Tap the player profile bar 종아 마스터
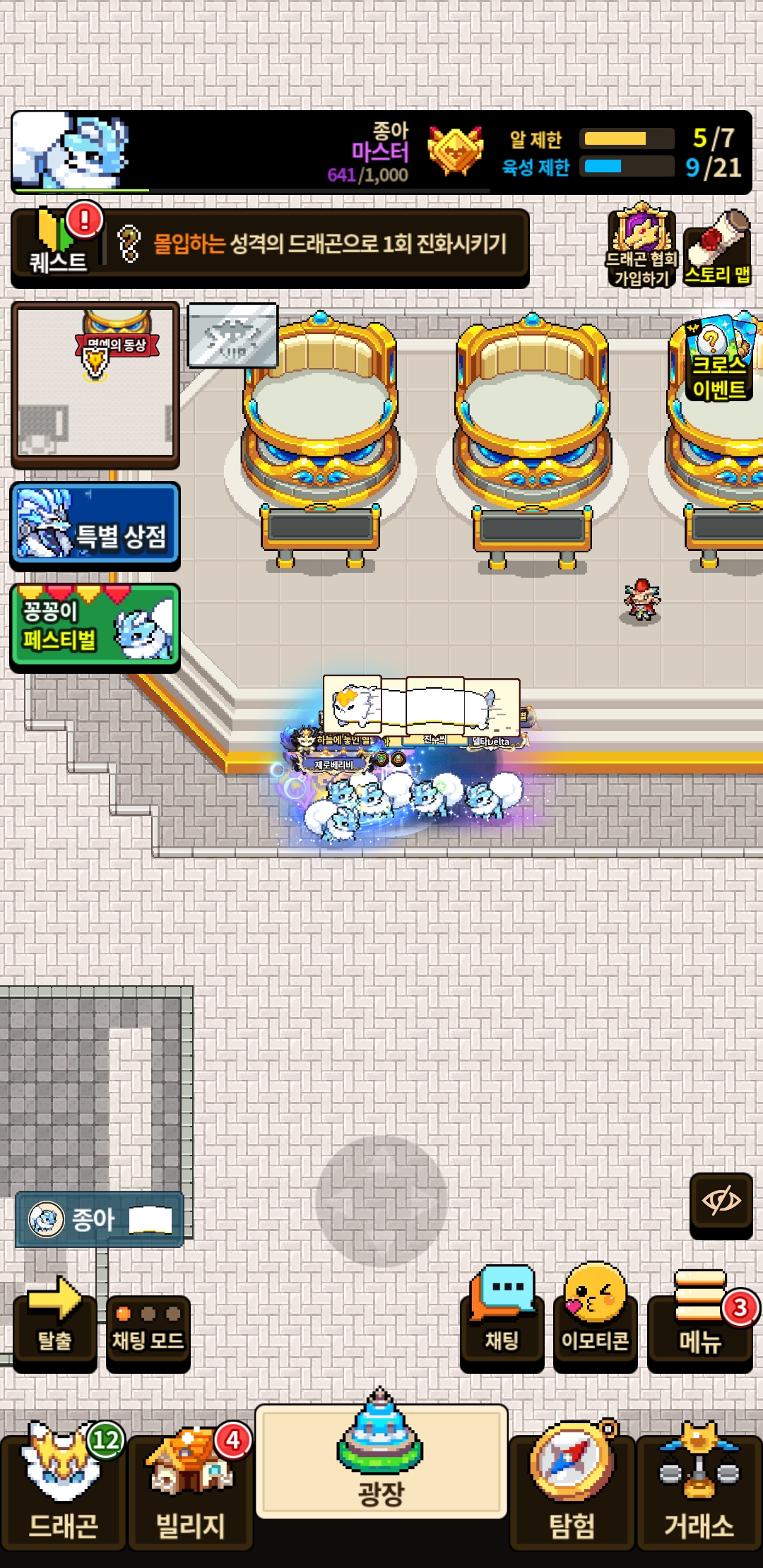Viewport: 763px width, 1568px height. click(x=381, y=152)
